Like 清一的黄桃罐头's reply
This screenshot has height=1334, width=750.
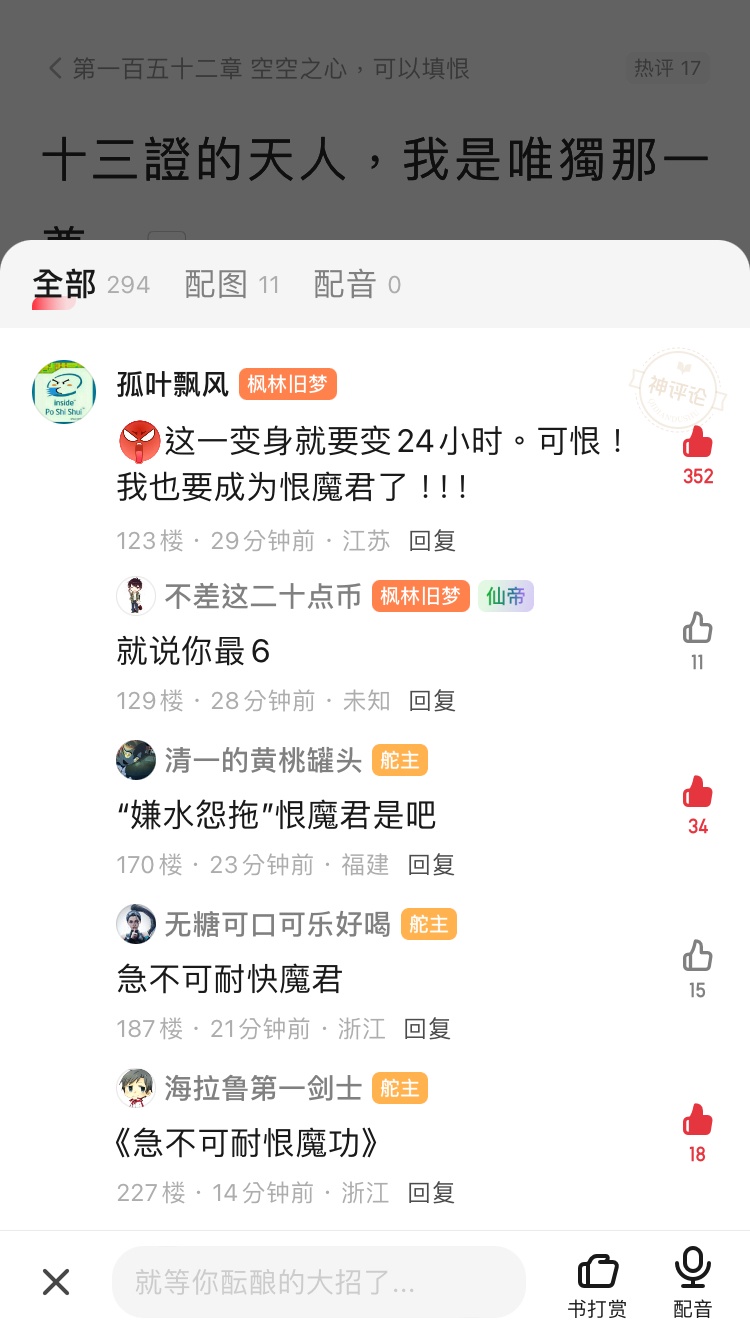(697, 793)
